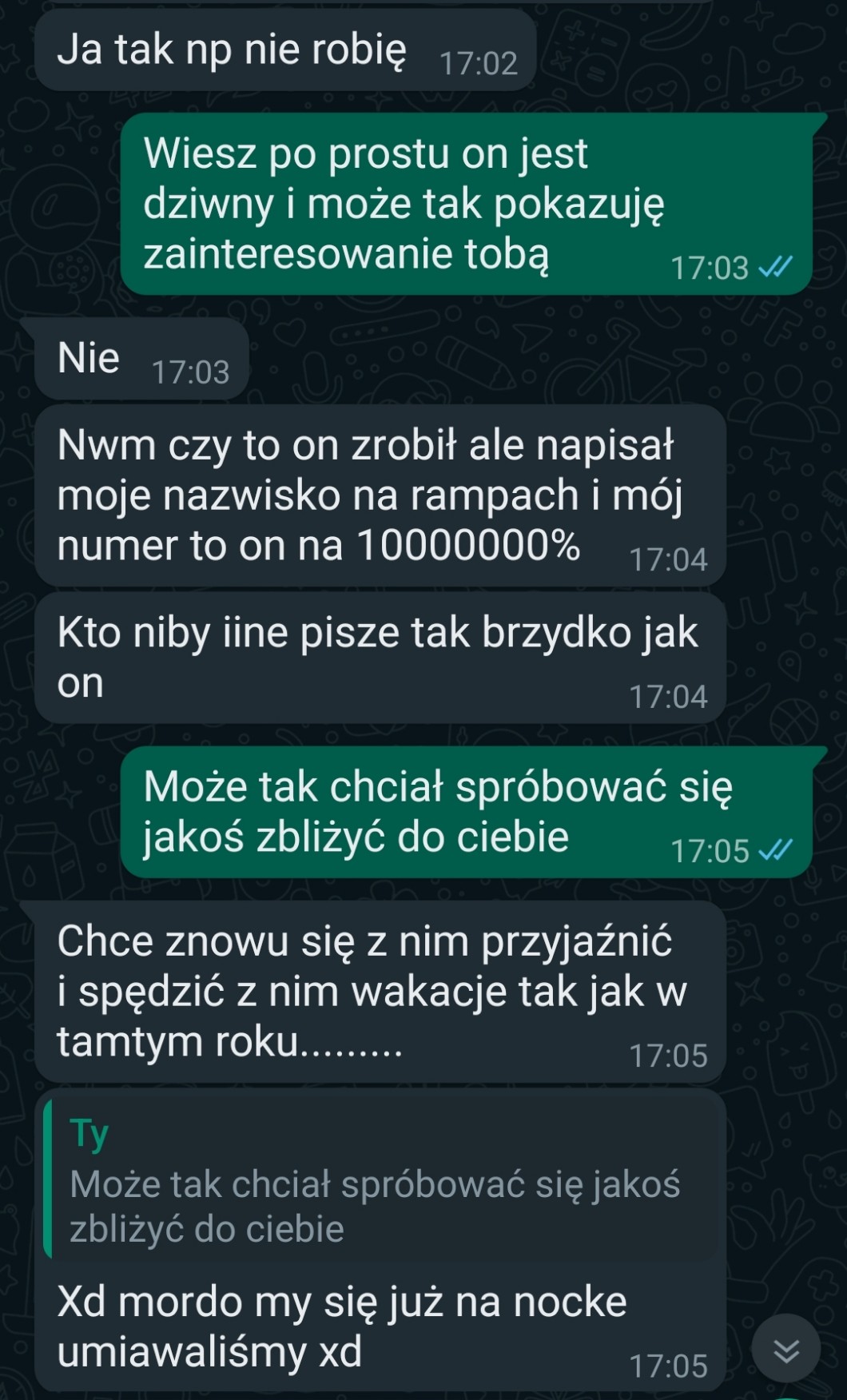
Task: Jump to the latest messages
Action: [786, 1350]
